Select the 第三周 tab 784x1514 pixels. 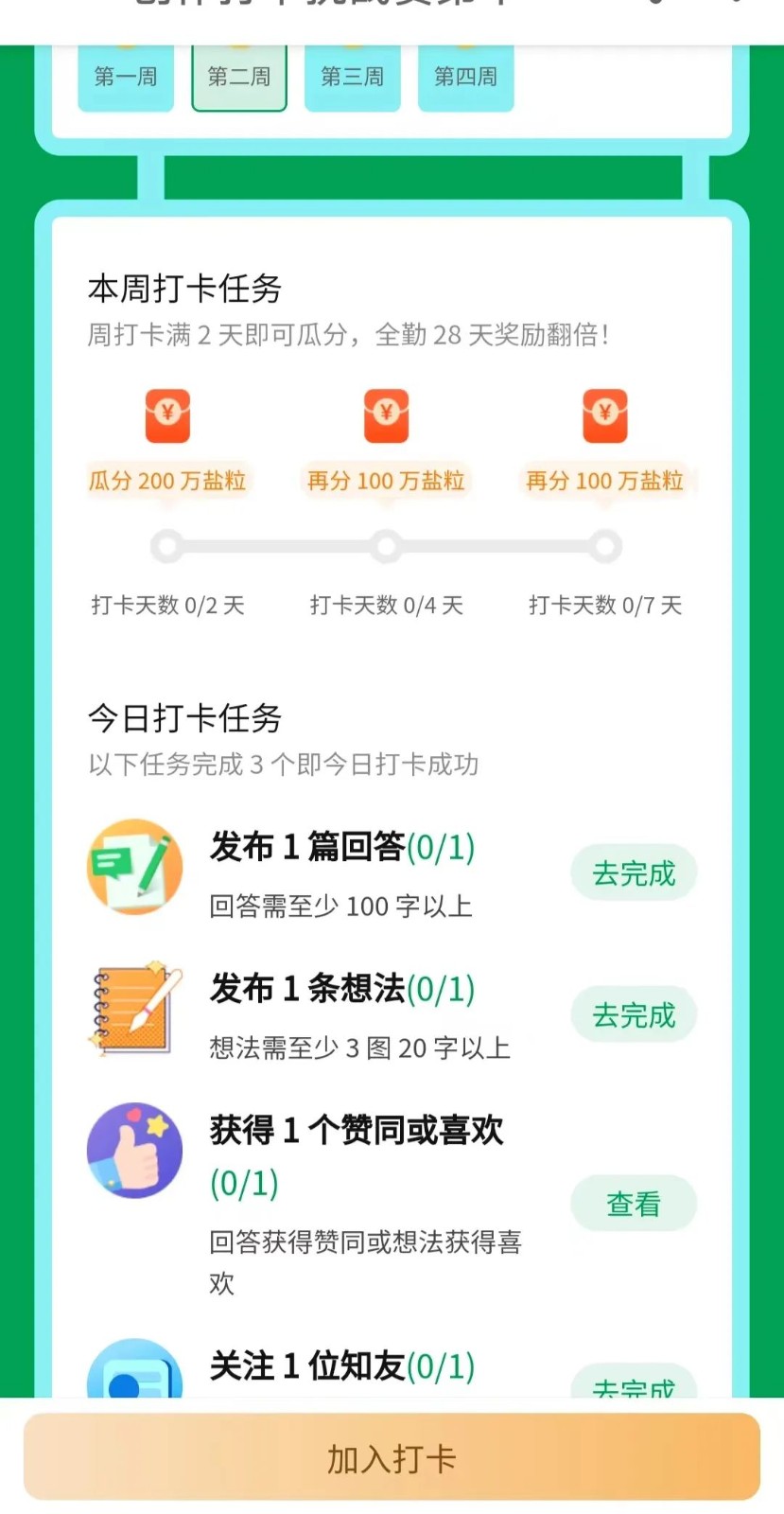(352, 76)
